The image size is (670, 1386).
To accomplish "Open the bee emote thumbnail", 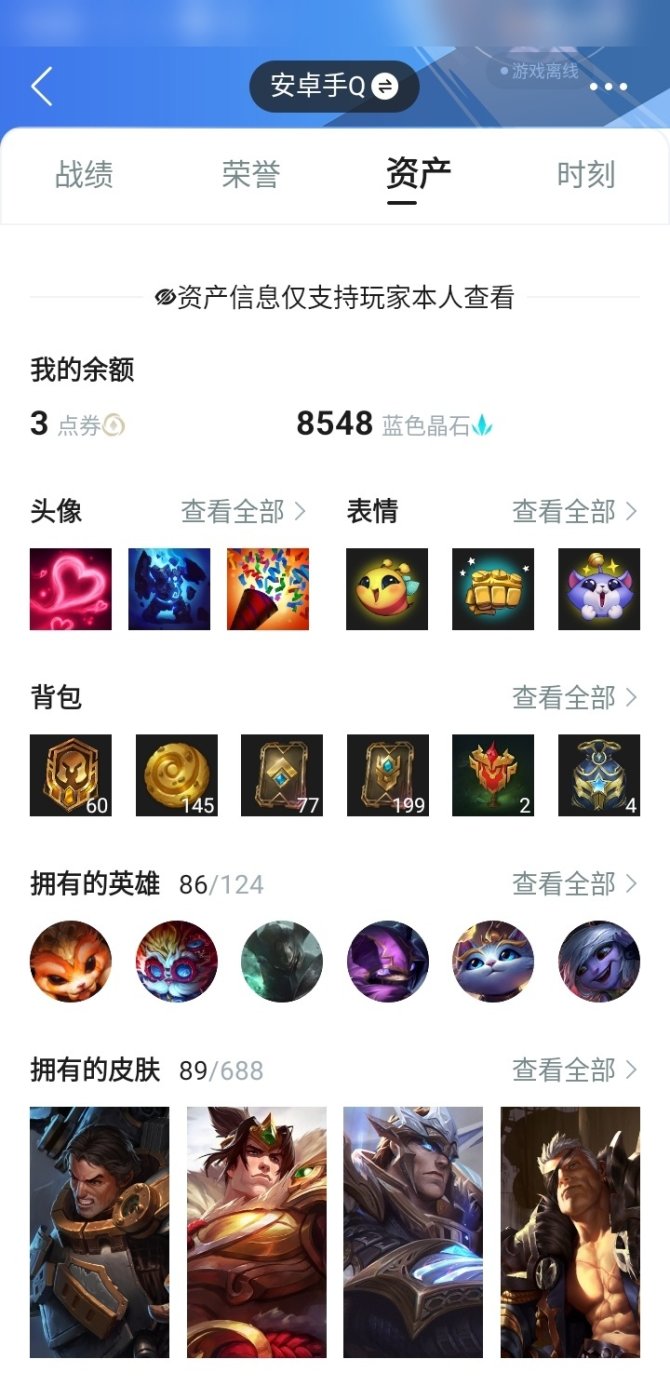I will [x=387, y=589].
